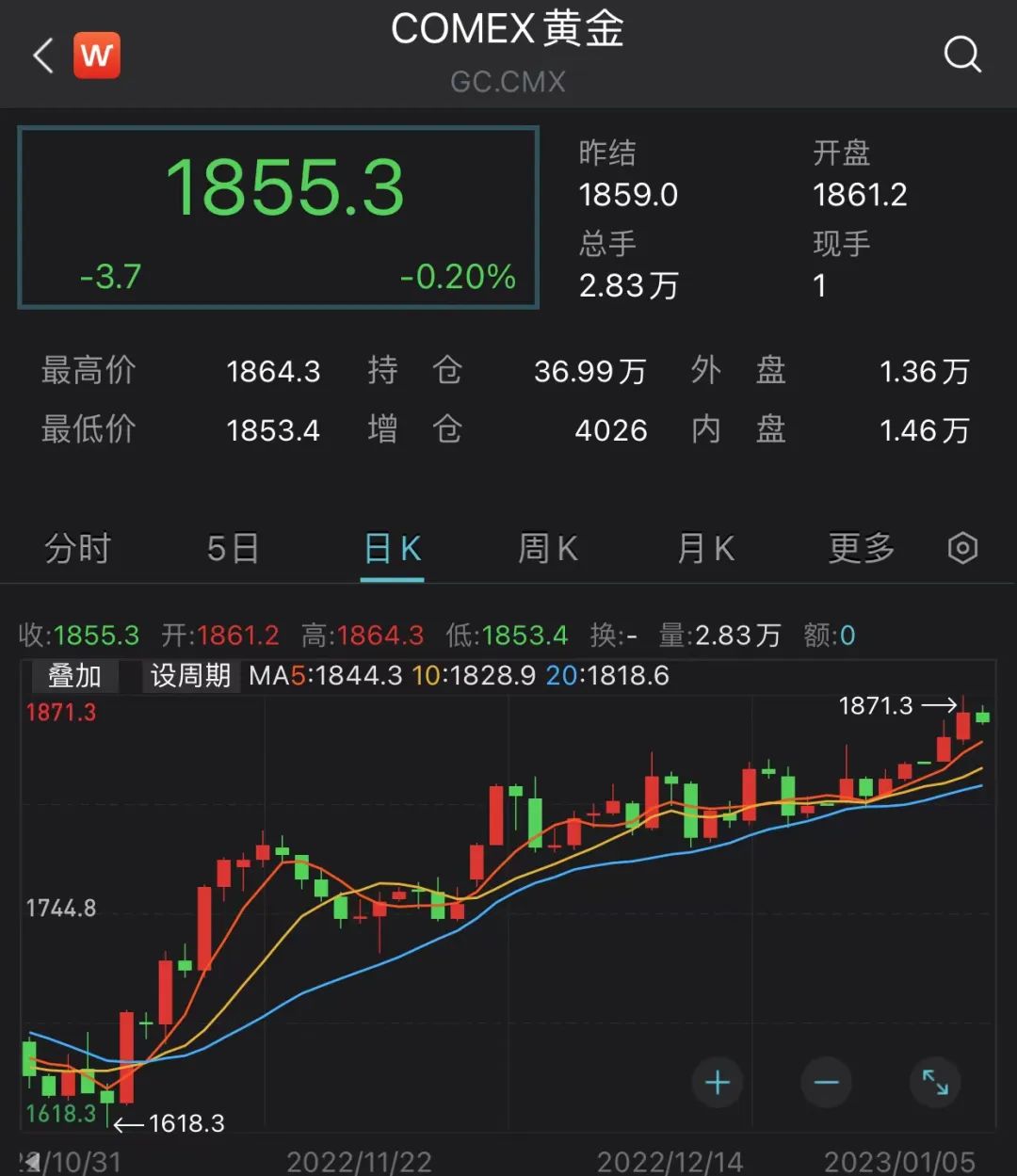Image resolution: width=1017 pixels, height=1176 pixels.
Task: Toggle the 叠加 overlay mode
Action: 75,676
